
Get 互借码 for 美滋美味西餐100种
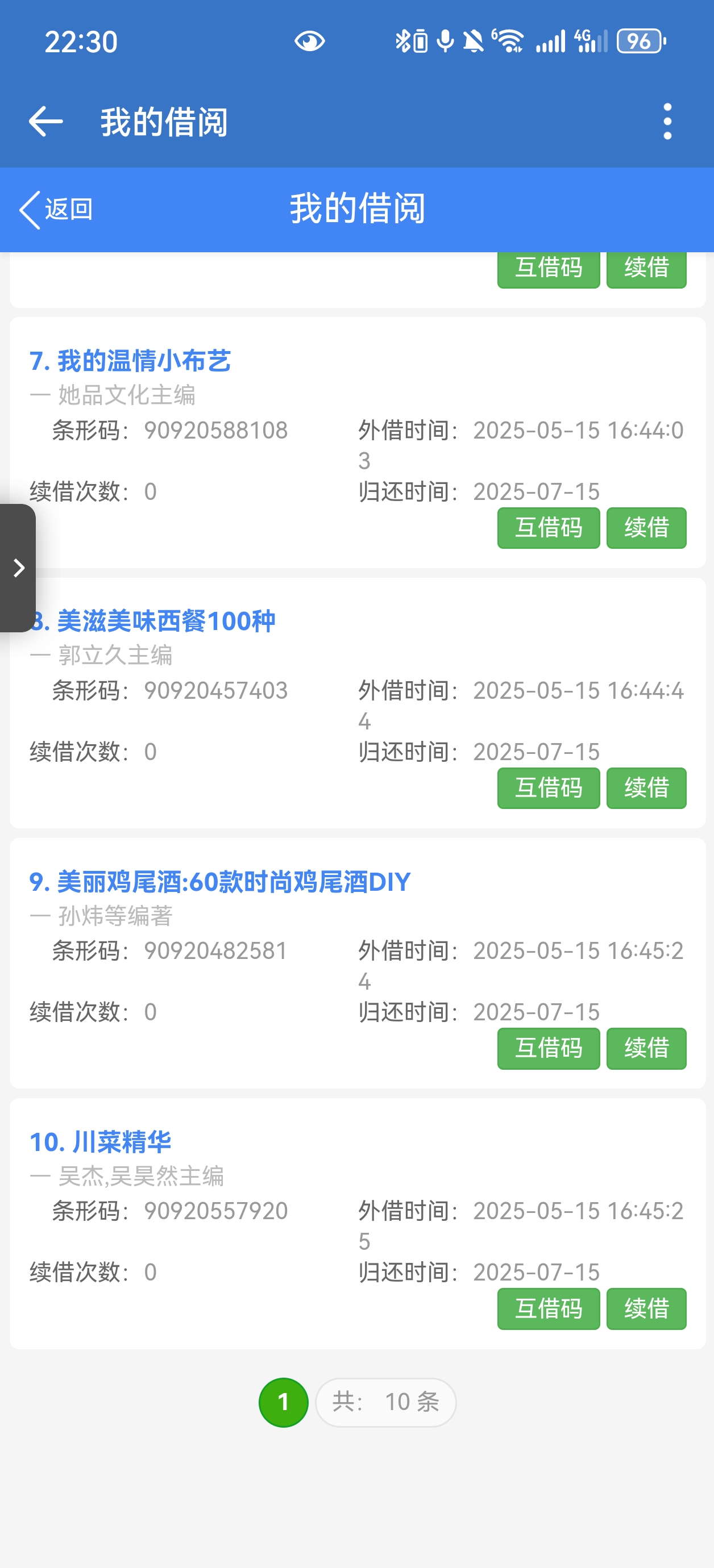click(549, 789)
